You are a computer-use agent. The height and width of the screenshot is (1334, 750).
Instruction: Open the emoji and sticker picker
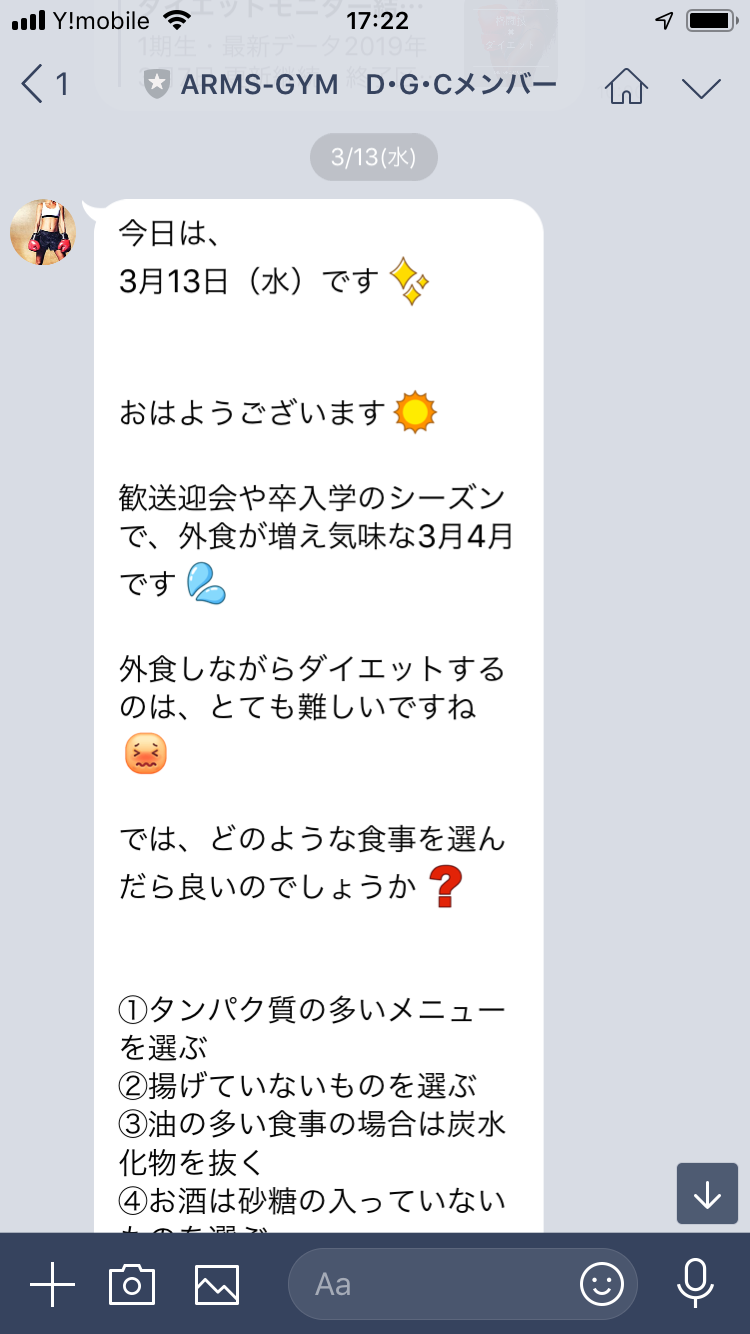tap(601, 1284)
